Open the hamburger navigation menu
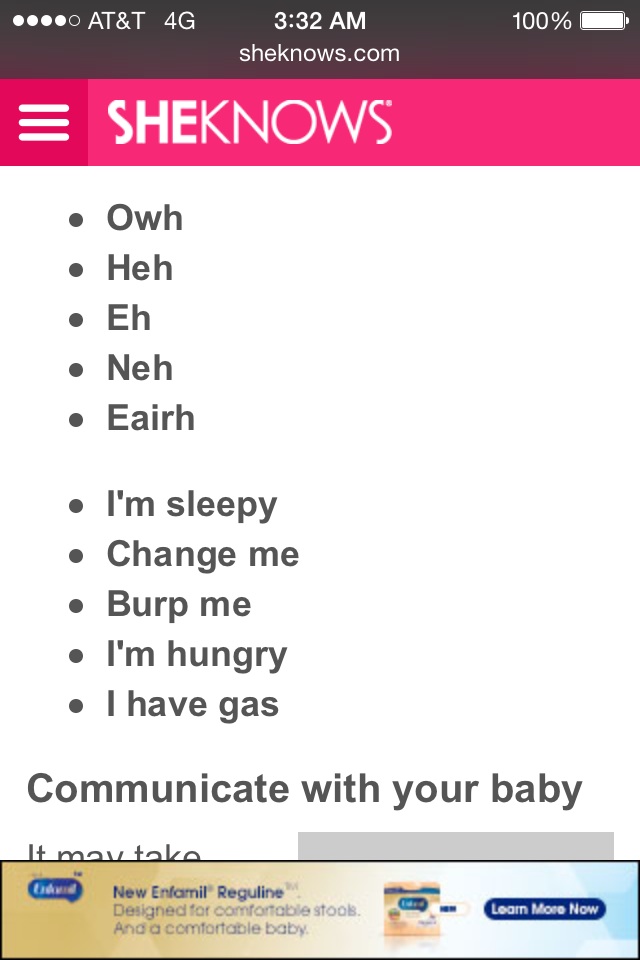Image resolution: width=640 pixels, height=960 pixels. pyautogui.click(x=44, y=123)
